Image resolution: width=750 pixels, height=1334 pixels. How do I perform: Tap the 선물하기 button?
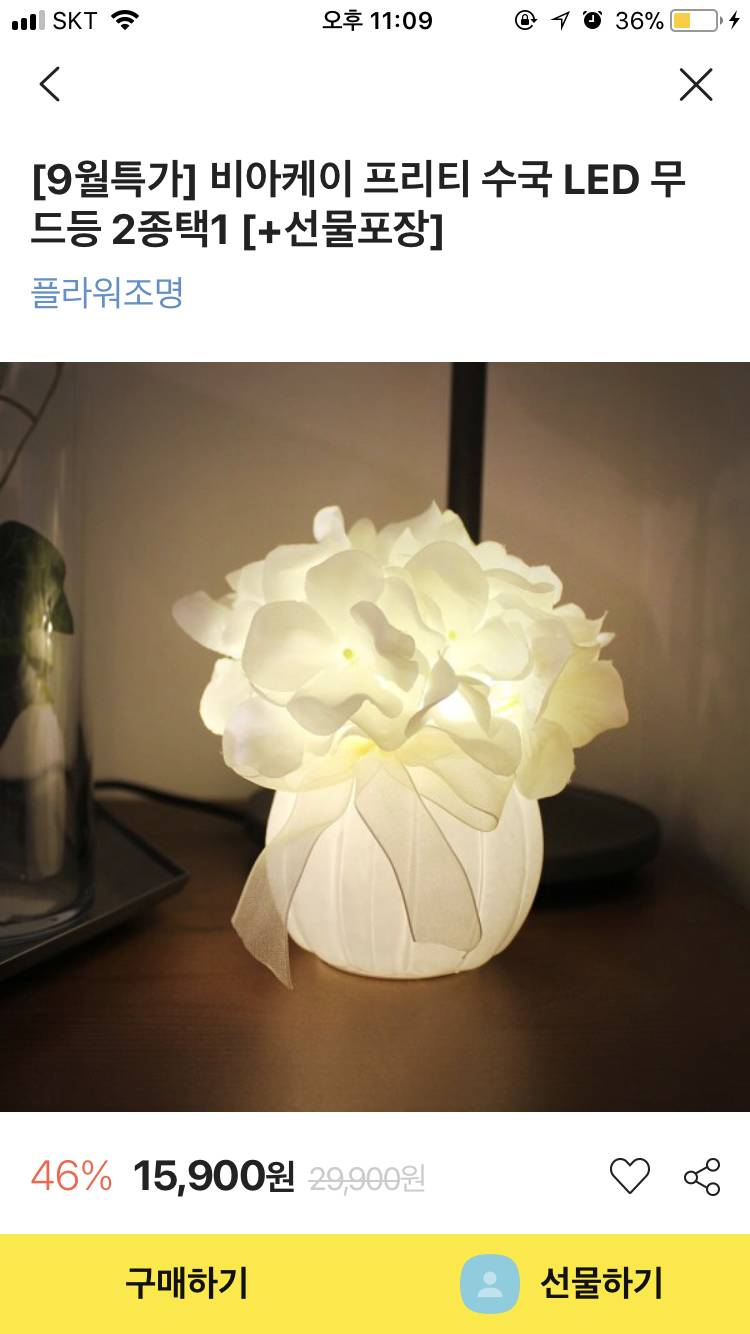pos(565,1283)
